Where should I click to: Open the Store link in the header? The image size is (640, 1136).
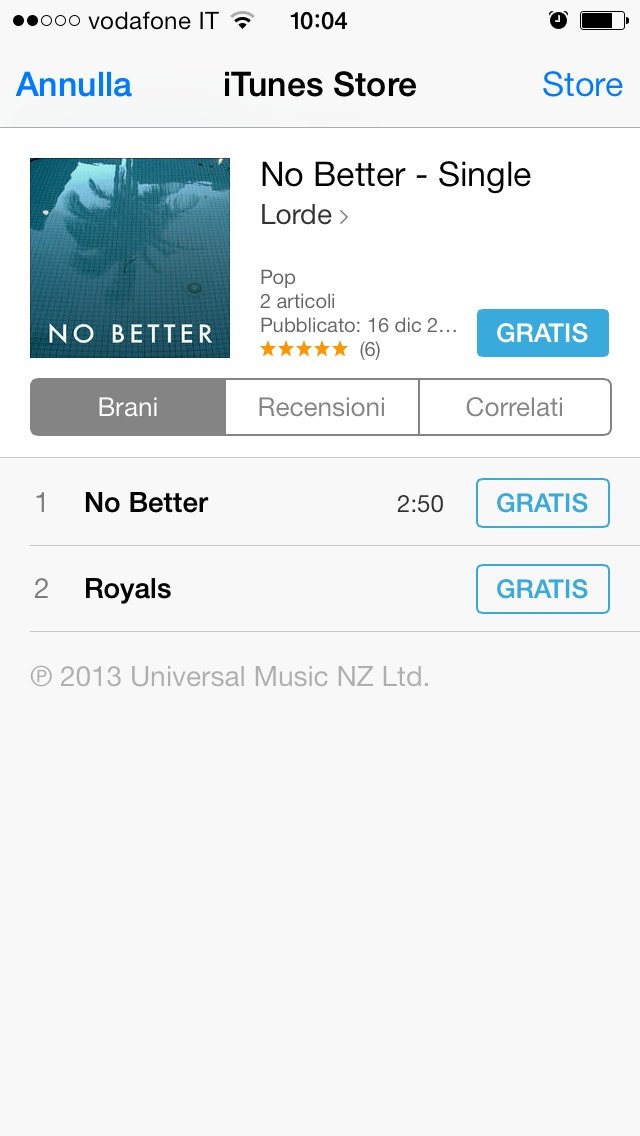(582, 85)
